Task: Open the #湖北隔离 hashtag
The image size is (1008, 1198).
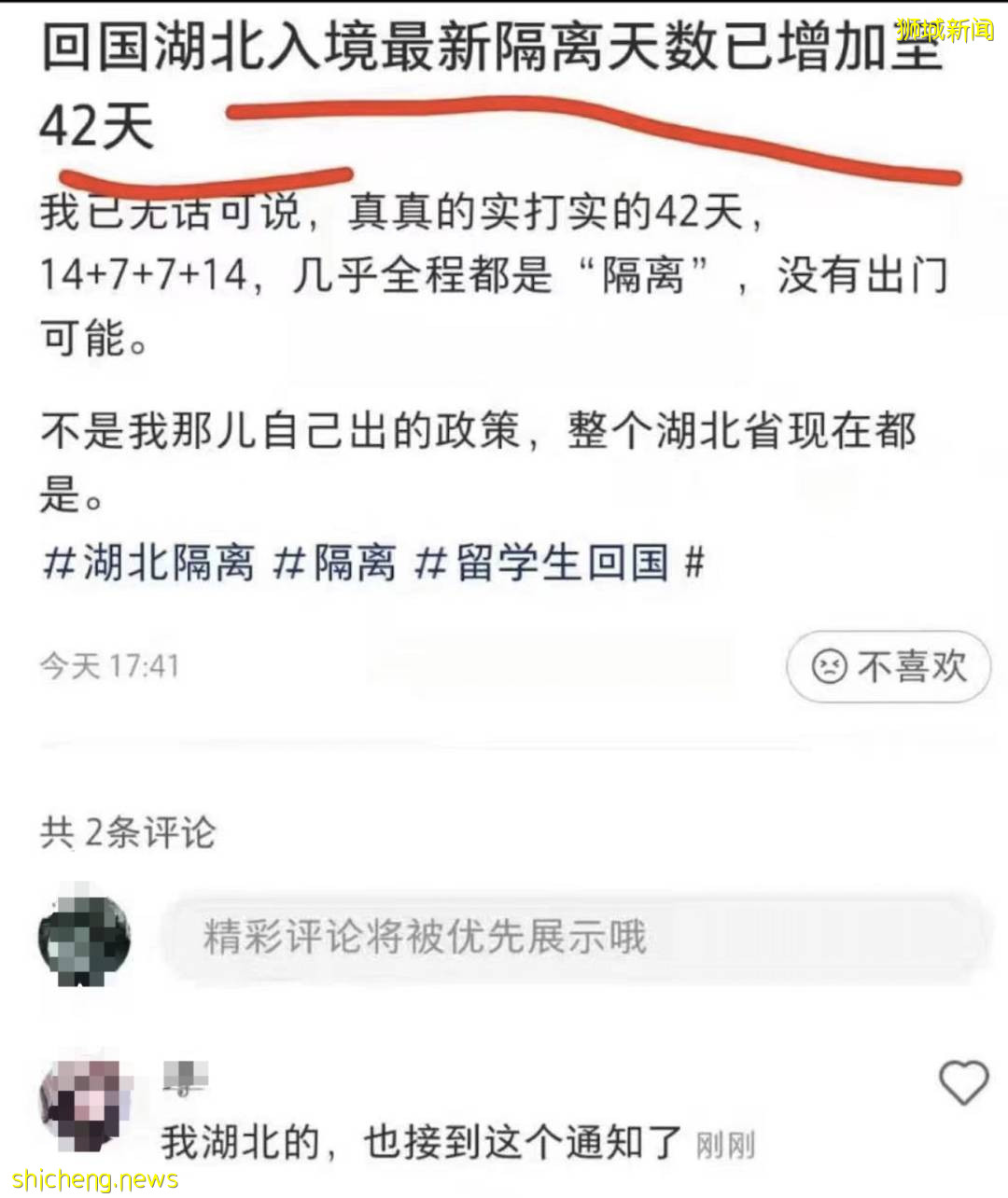Action: pyautogui.click(x=147, y=563)
